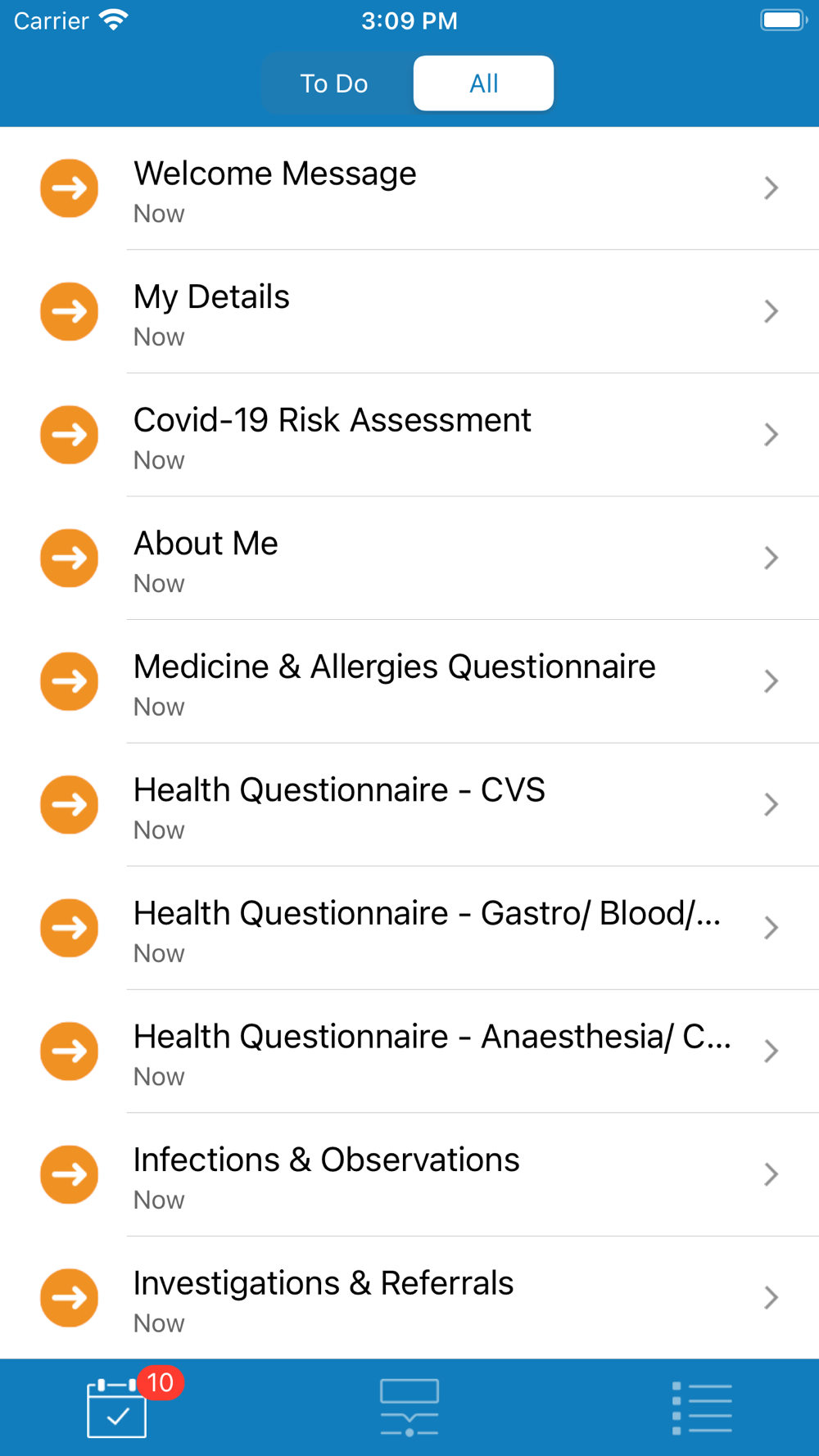
Task: Start the Covid-19 Risk Assessment
Action: [409, 435]
